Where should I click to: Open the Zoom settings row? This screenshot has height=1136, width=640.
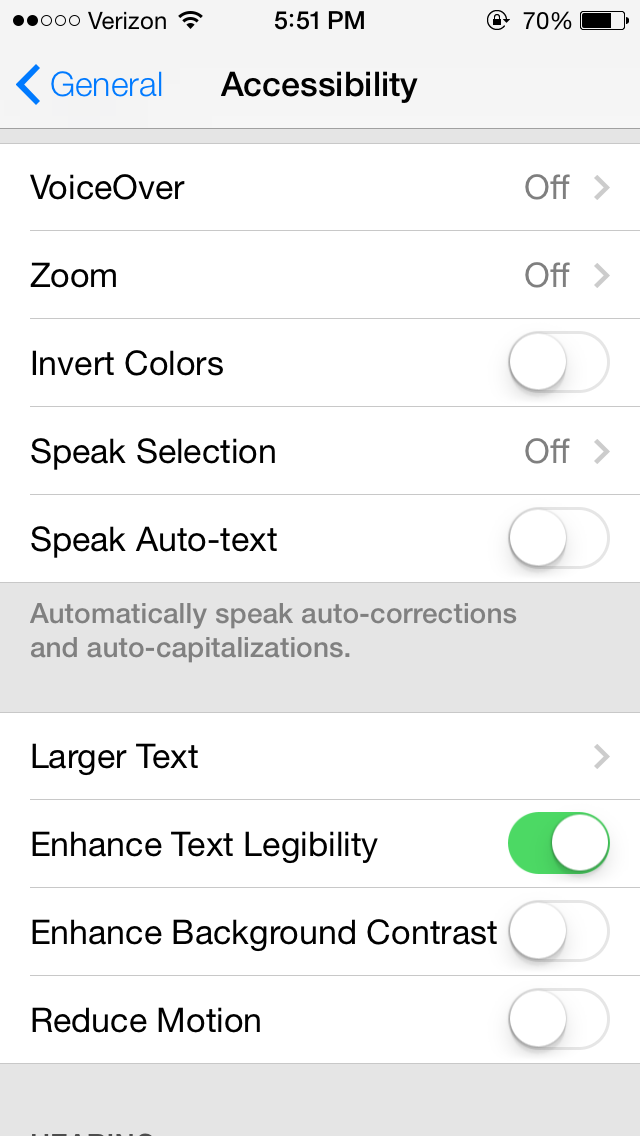(x=320, y=275)
